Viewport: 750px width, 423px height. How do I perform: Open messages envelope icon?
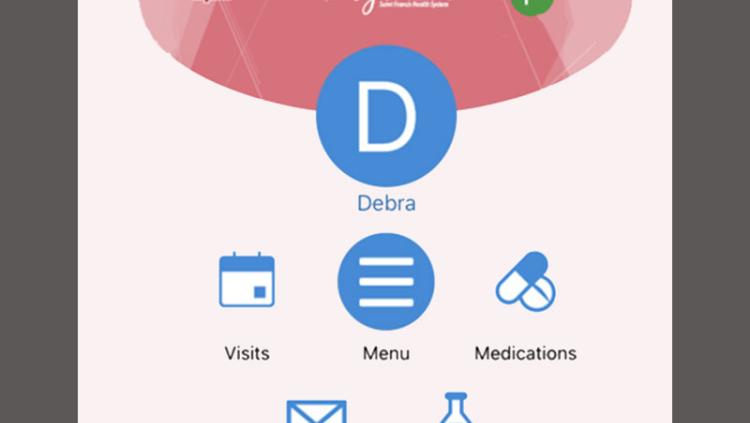316,411
